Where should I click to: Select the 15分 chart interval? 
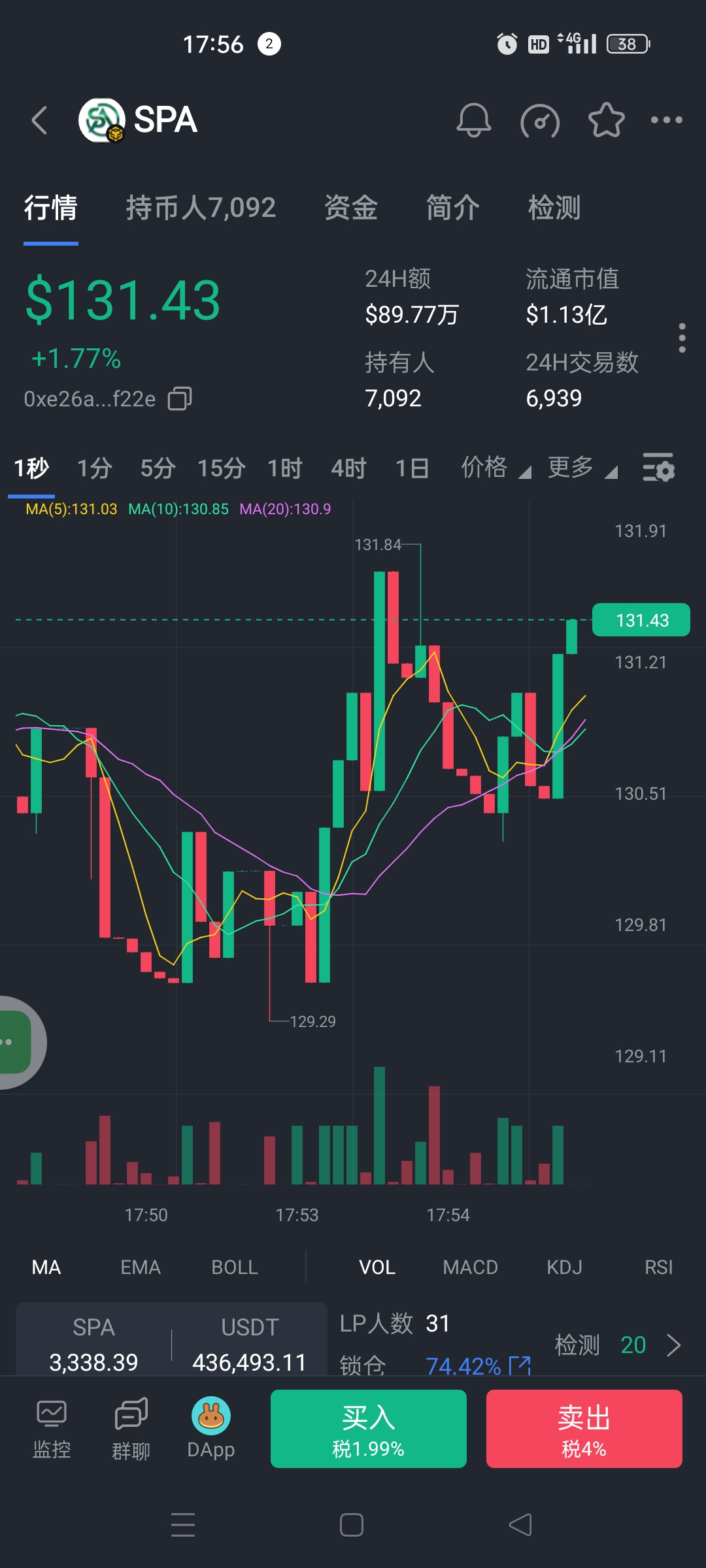[x=222, y=468]
